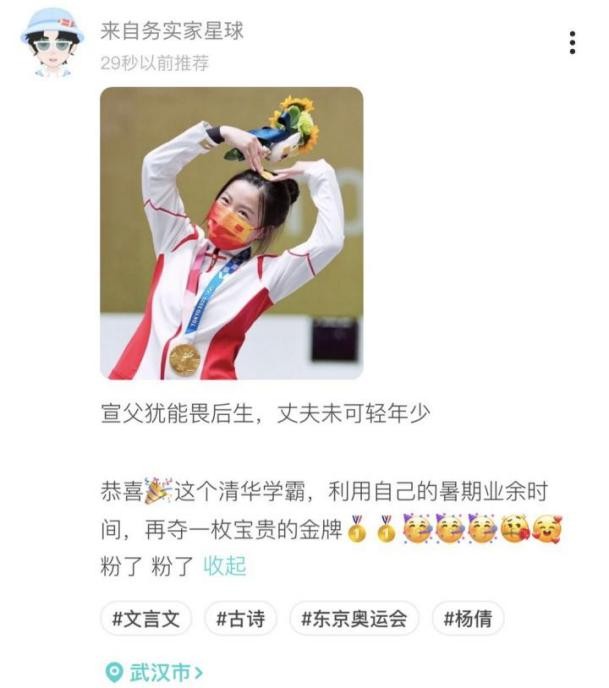The image size is (609, 688).
Task: Open the #文言文 hashtag
Action: [x=146, y=619]
